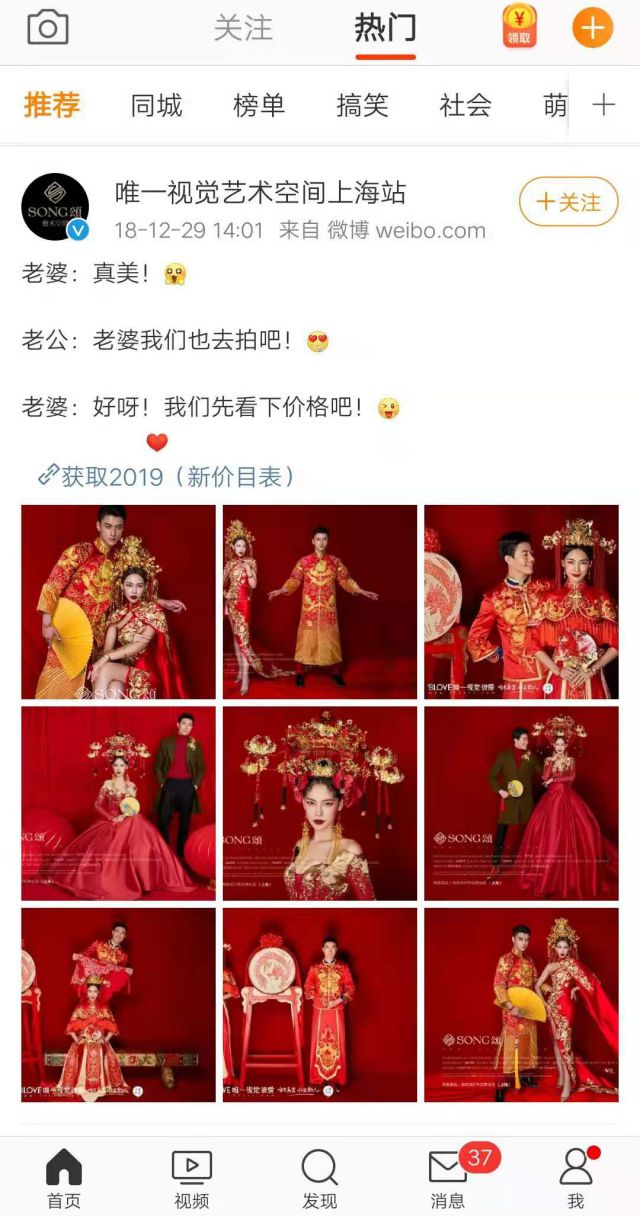Open the 我 profile tab
This screenshot has height=1216, width=640.
pyautogui.click(x=575, y=1178)
